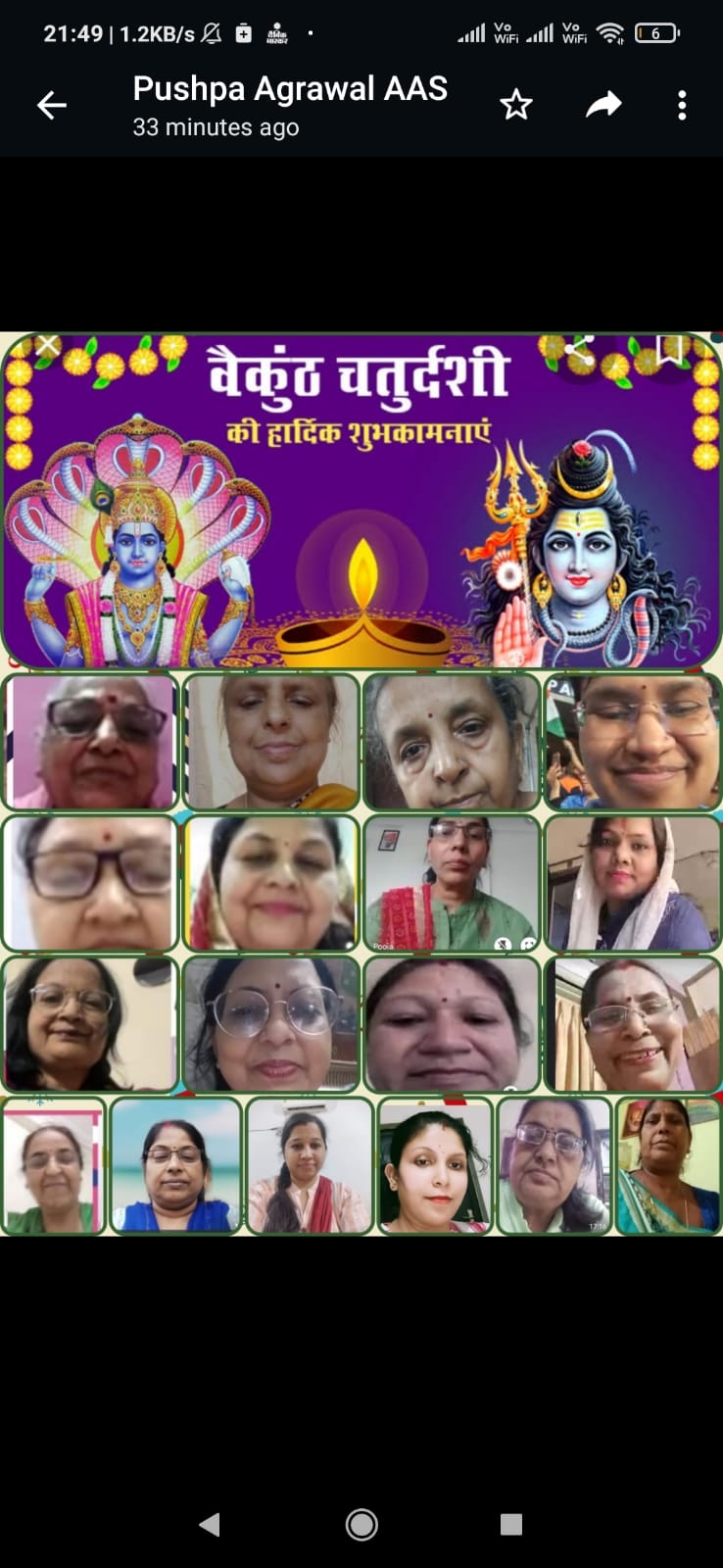Tap the system back triangle
Image resolution: width=723 pixels, height=1568 pixels.
point(210,1524)
